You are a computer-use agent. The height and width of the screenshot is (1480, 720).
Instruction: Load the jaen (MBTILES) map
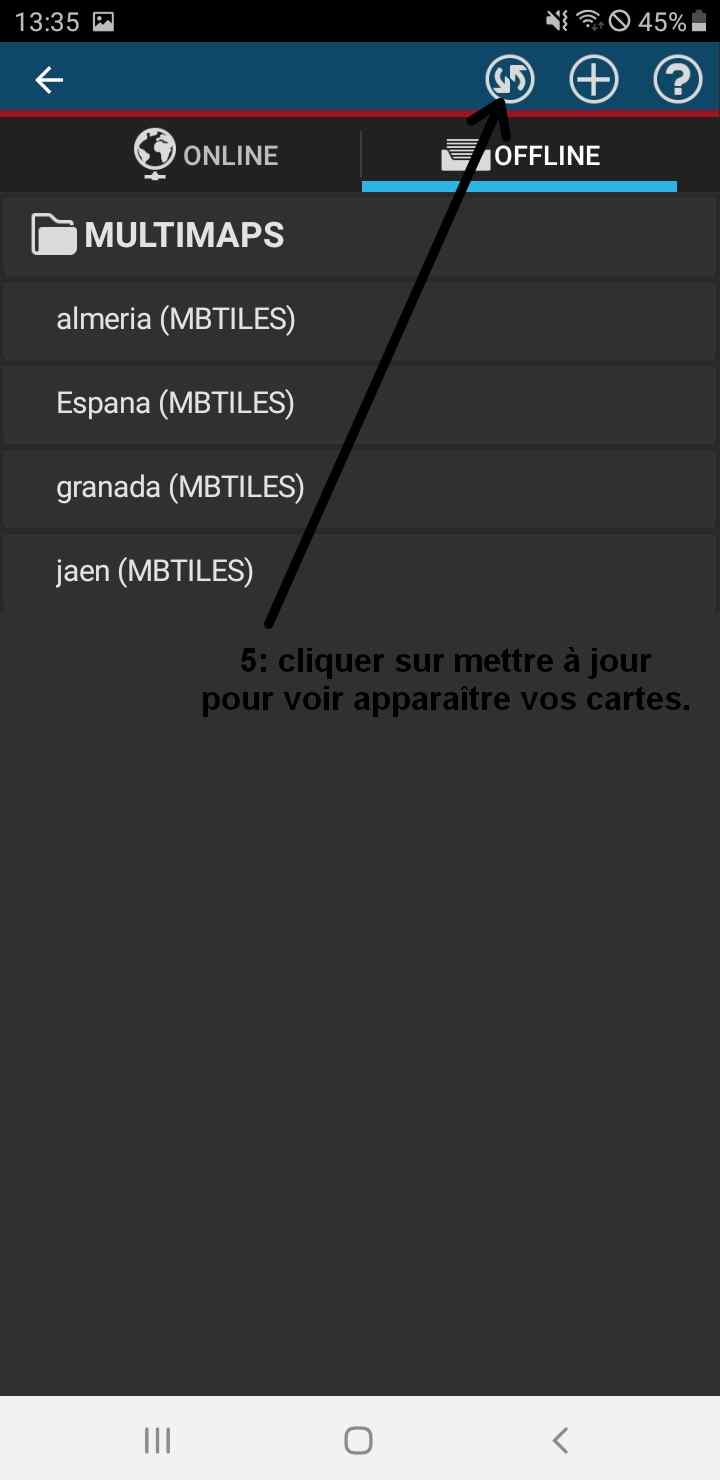[x=360, y=571]
